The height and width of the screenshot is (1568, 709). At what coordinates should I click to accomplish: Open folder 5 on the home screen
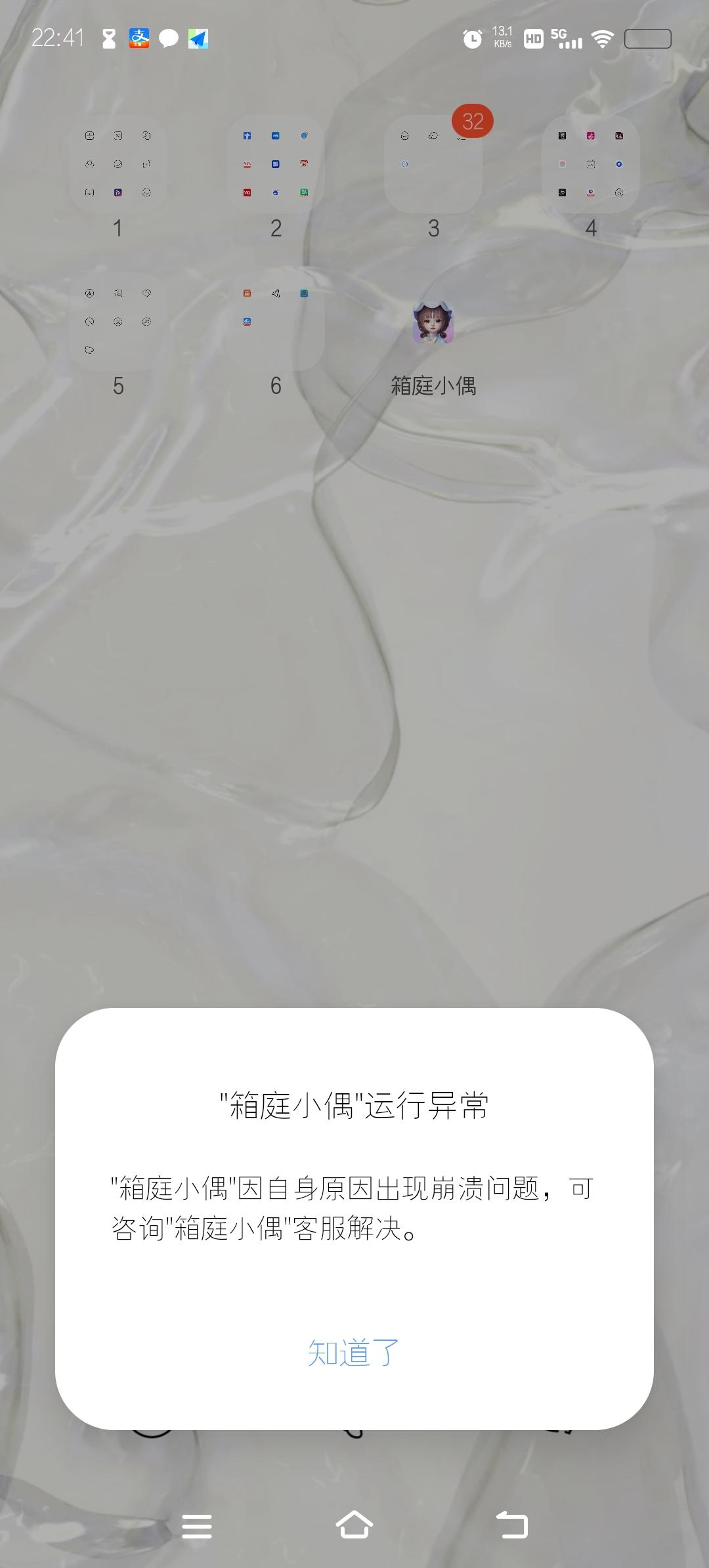point(118,322)
